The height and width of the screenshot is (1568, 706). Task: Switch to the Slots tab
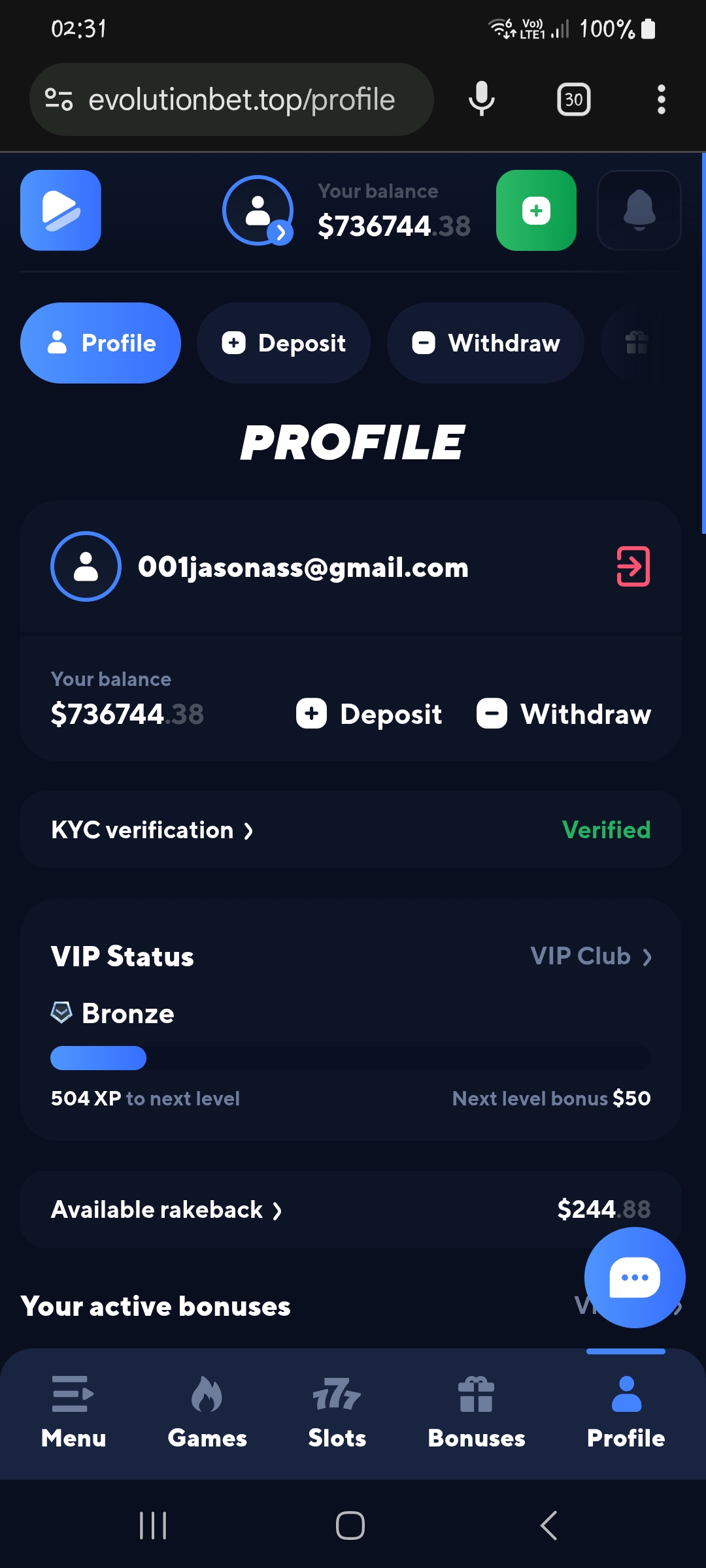337,1413
